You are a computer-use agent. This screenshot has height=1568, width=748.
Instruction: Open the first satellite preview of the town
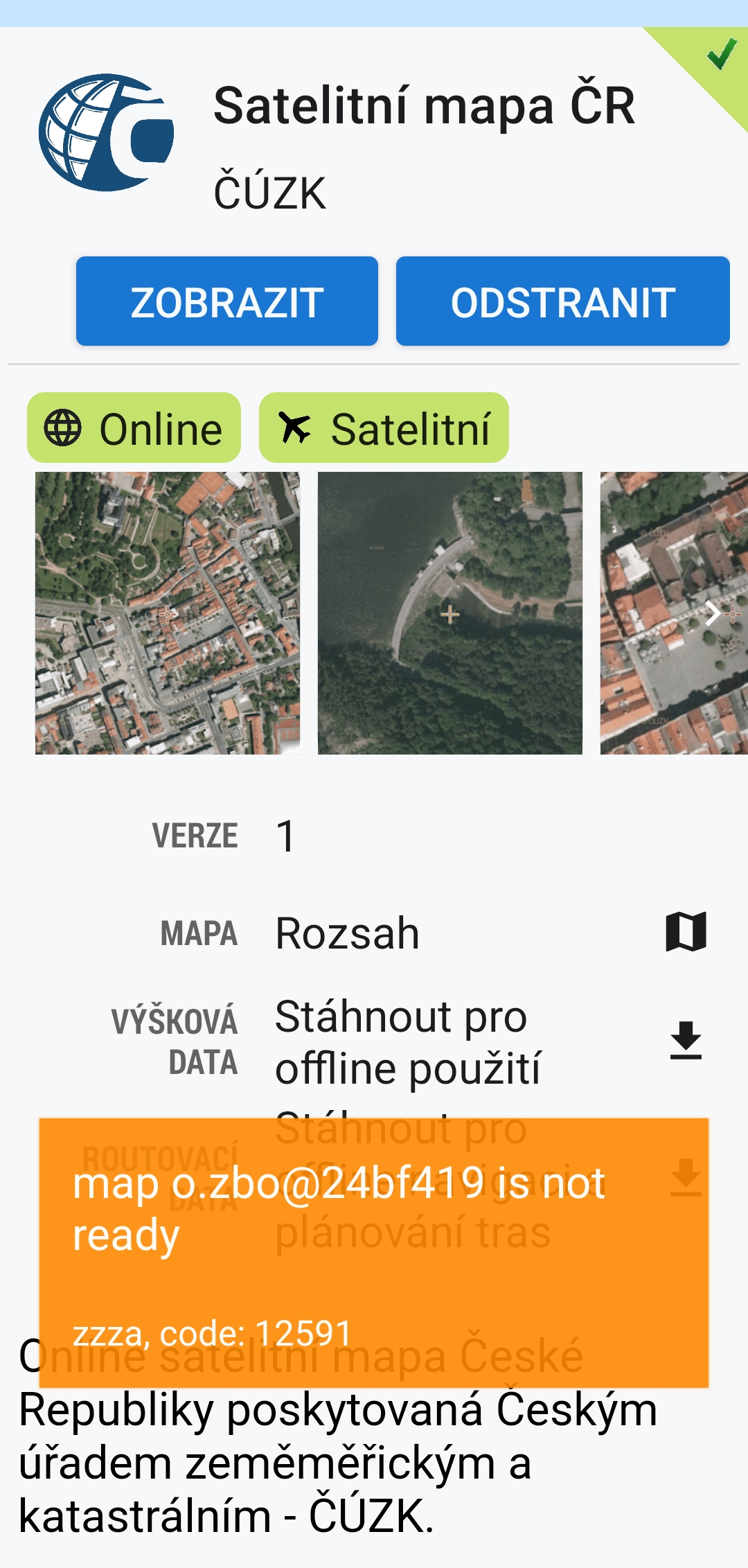coord(167,613)
